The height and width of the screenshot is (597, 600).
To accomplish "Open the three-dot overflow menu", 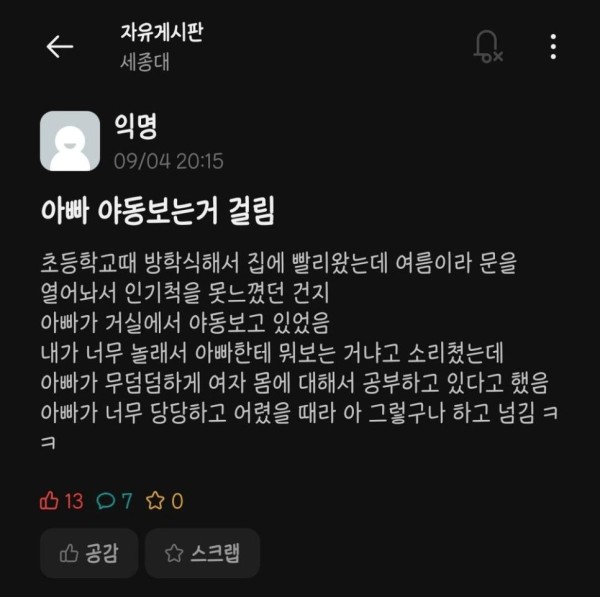I will [553, 46].
